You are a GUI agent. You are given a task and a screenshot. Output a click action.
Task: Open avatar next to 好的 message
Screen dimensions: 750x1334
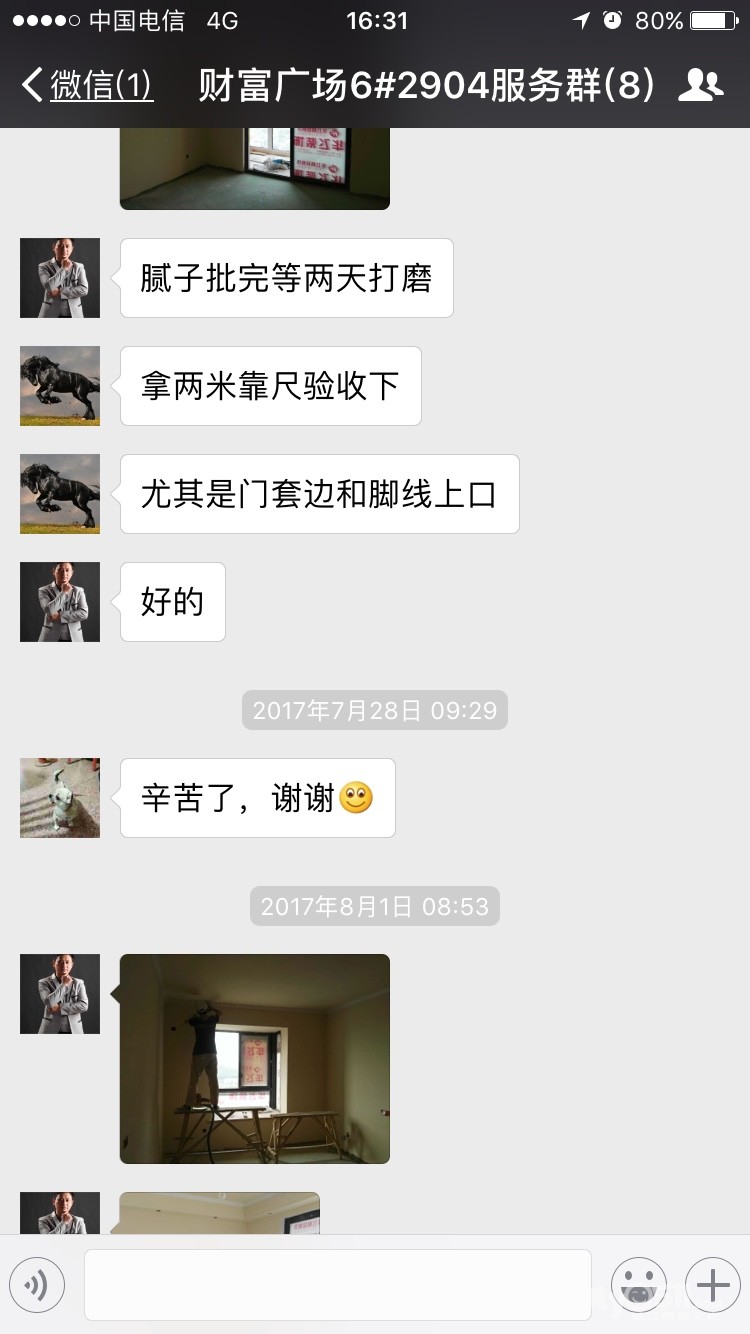(60, 602)
